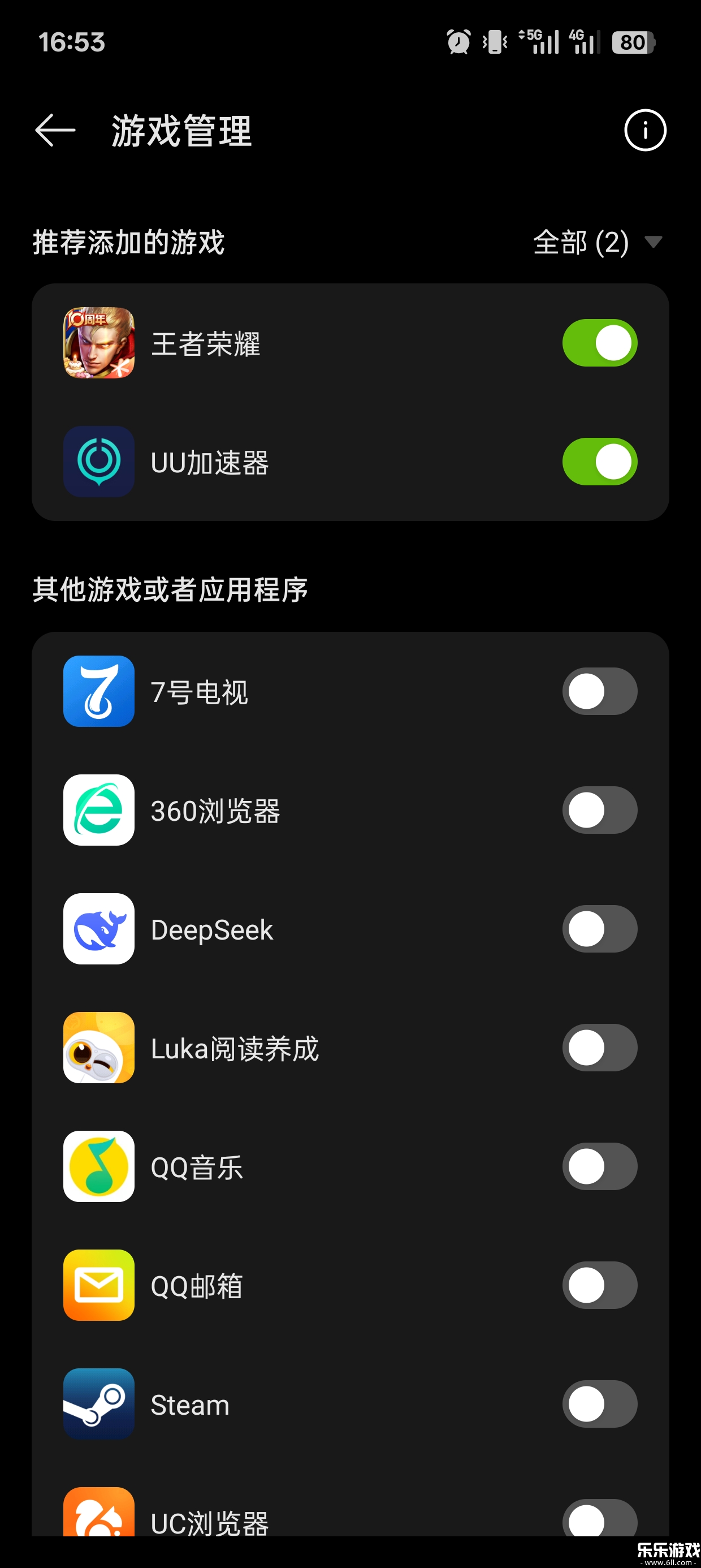Toggle on 7号电视
701x1568 pixels.
pyautogui.click(x=599, y=691)
